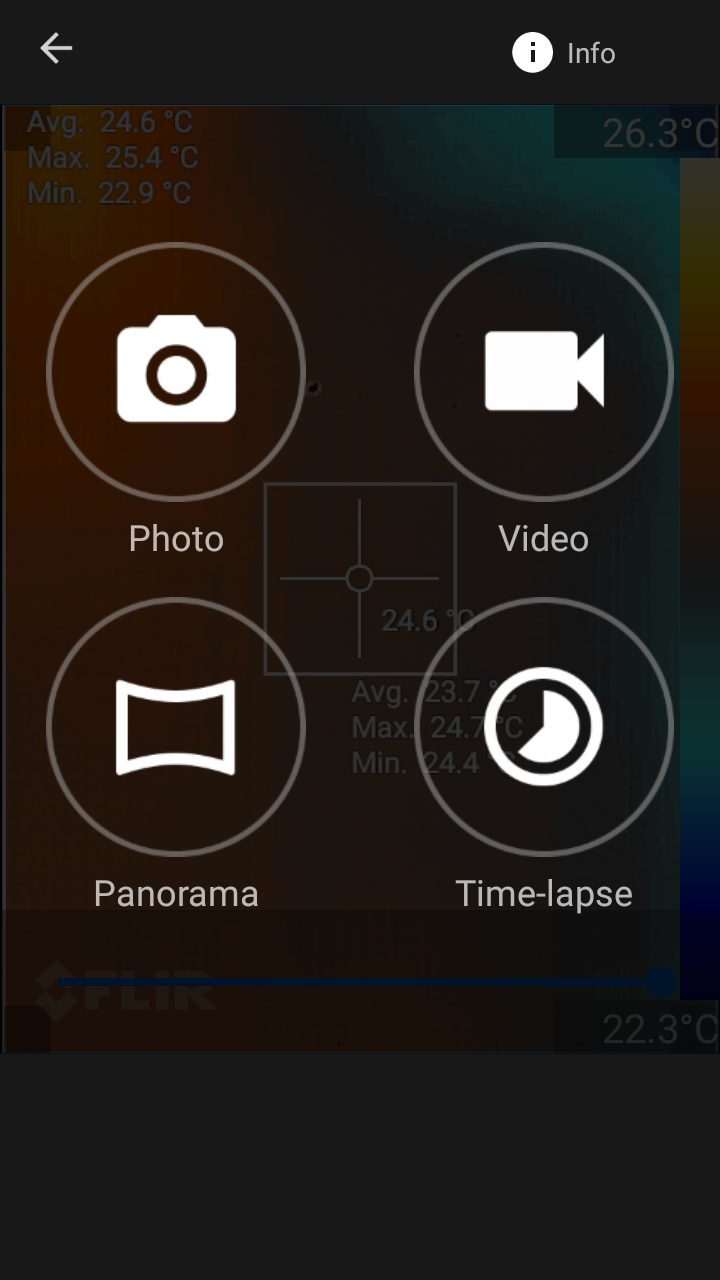Image resolution: width=720 pixels, height=1280 pixels.
Task: Switch to Video mode
Action: tap(544, 372)
